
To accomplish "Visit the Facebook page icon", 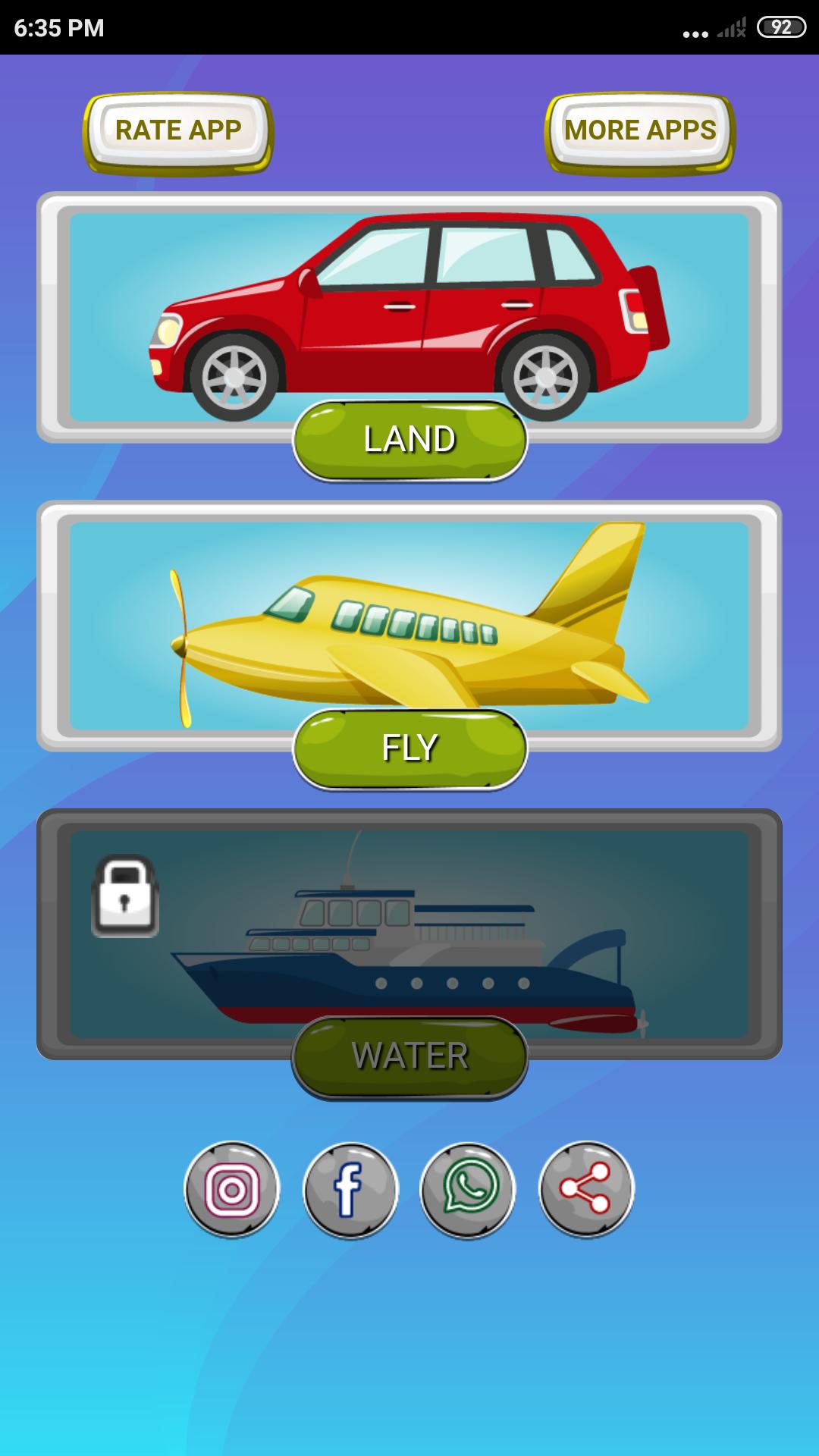I will (x=350, y=1190).
